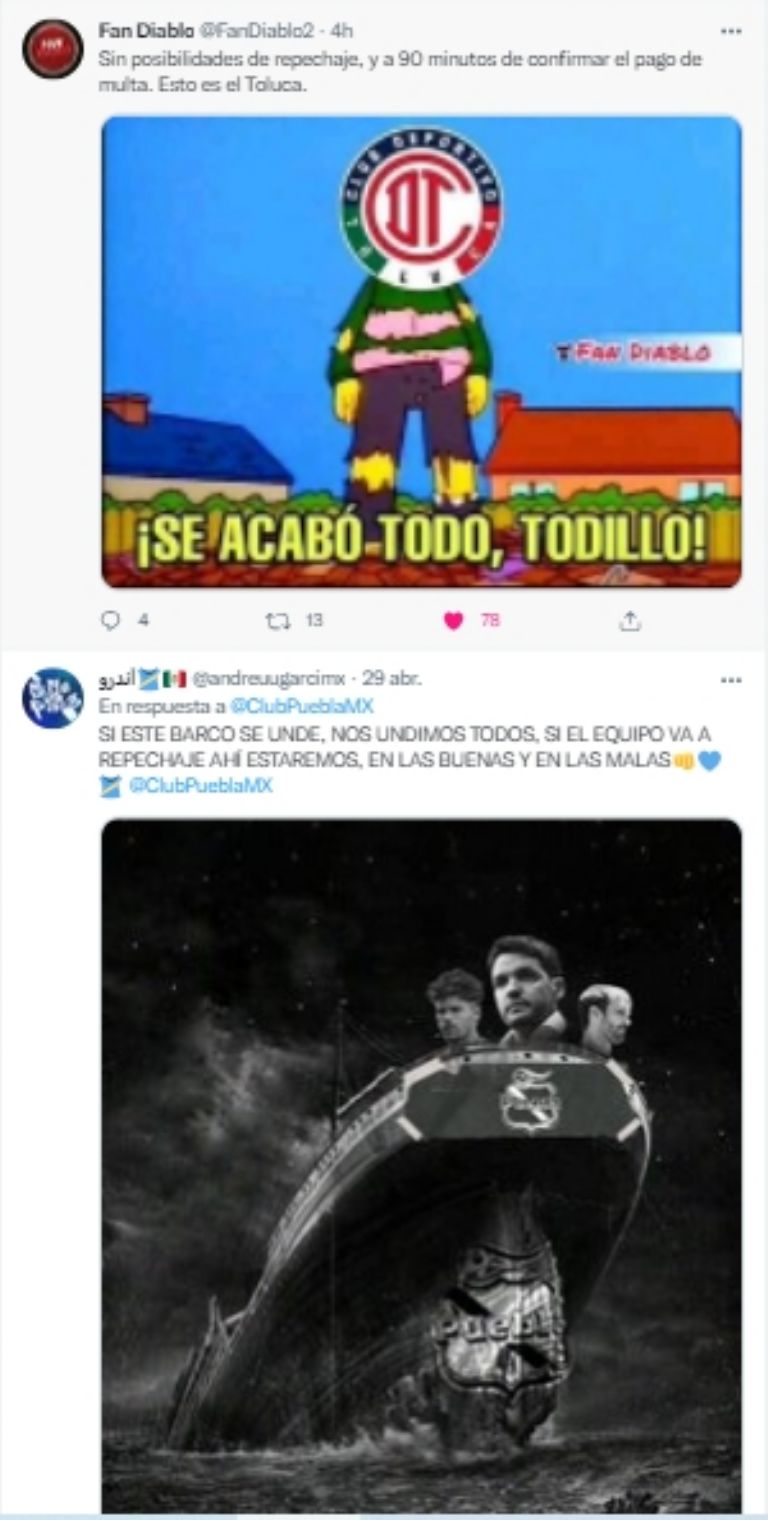The width and height of the screenshot is (768, 1520).
Task: Open Fan Diablo's profile picture
Action: tap(53, 49)
